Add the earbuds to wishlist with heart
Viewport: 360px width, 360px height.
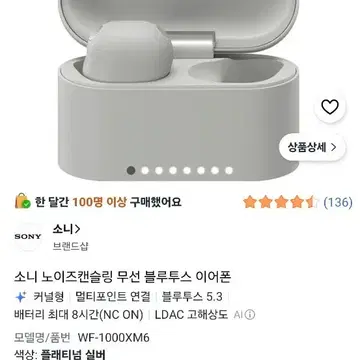click(330, 107)
